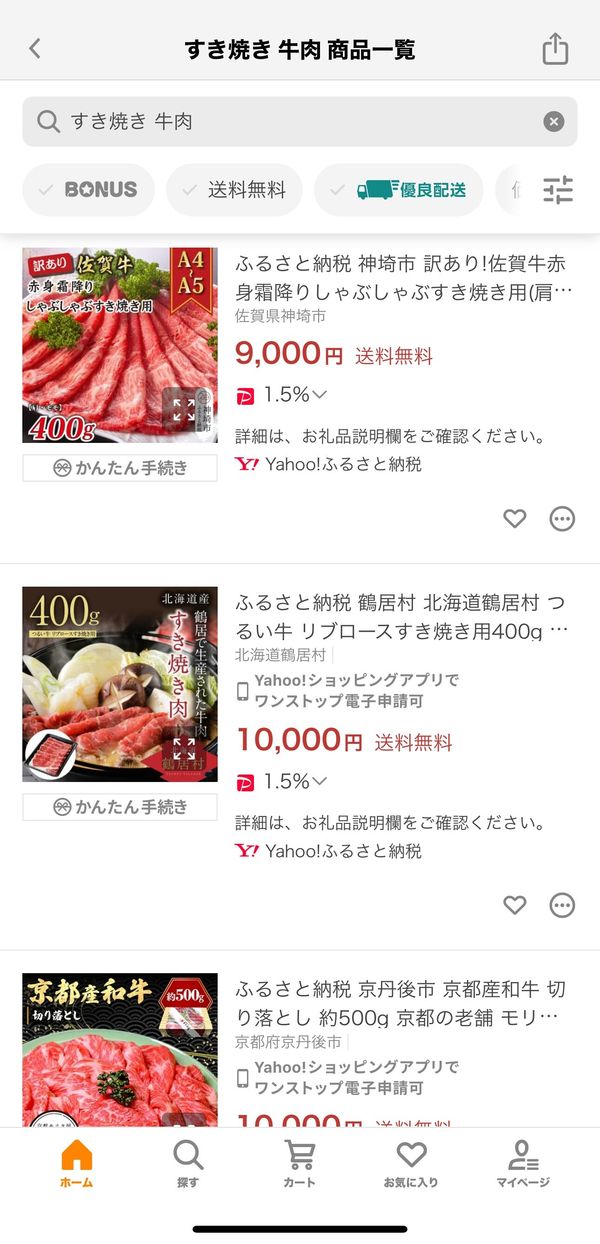600x1244 pixels.
Task: Open the マイページ tab
Action: pos(523,1164)
